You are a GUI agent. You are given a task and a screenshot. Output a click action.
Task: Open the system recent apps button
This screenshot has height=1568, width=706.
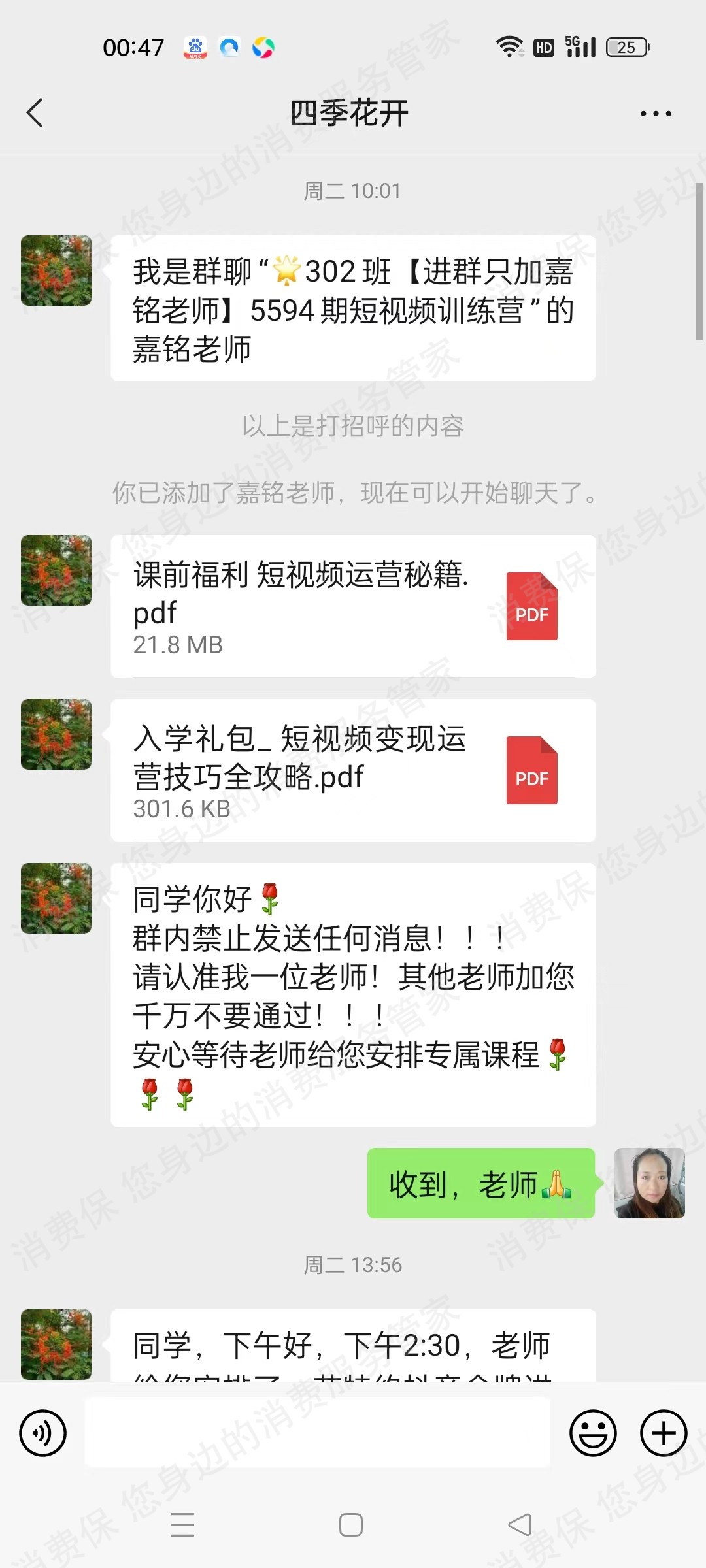pyautogui.click(x=182, y=1525)
